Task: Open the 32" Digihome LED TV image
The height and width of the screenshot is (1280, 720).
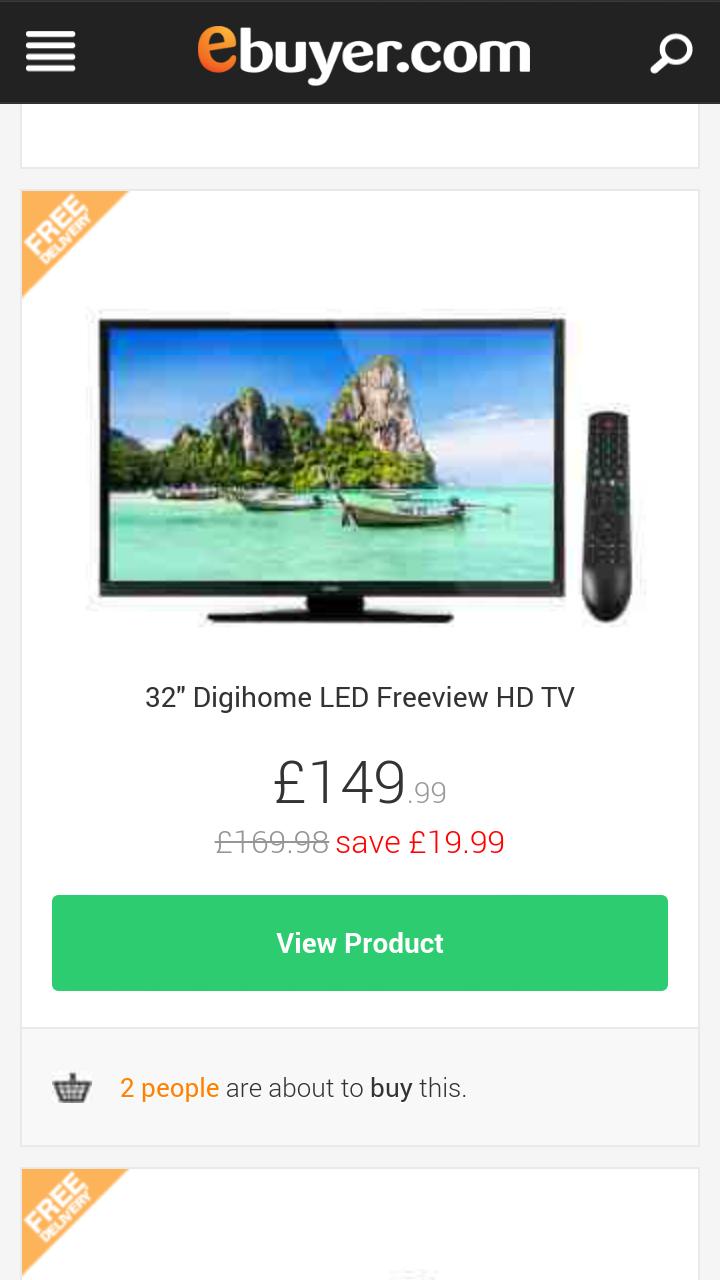Action: pos(365,468)
